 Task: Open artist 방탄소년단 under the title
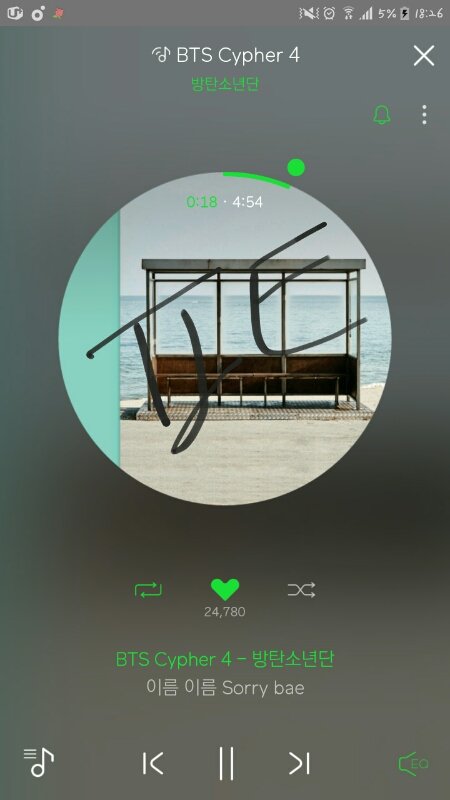click(x=225, y=84)
